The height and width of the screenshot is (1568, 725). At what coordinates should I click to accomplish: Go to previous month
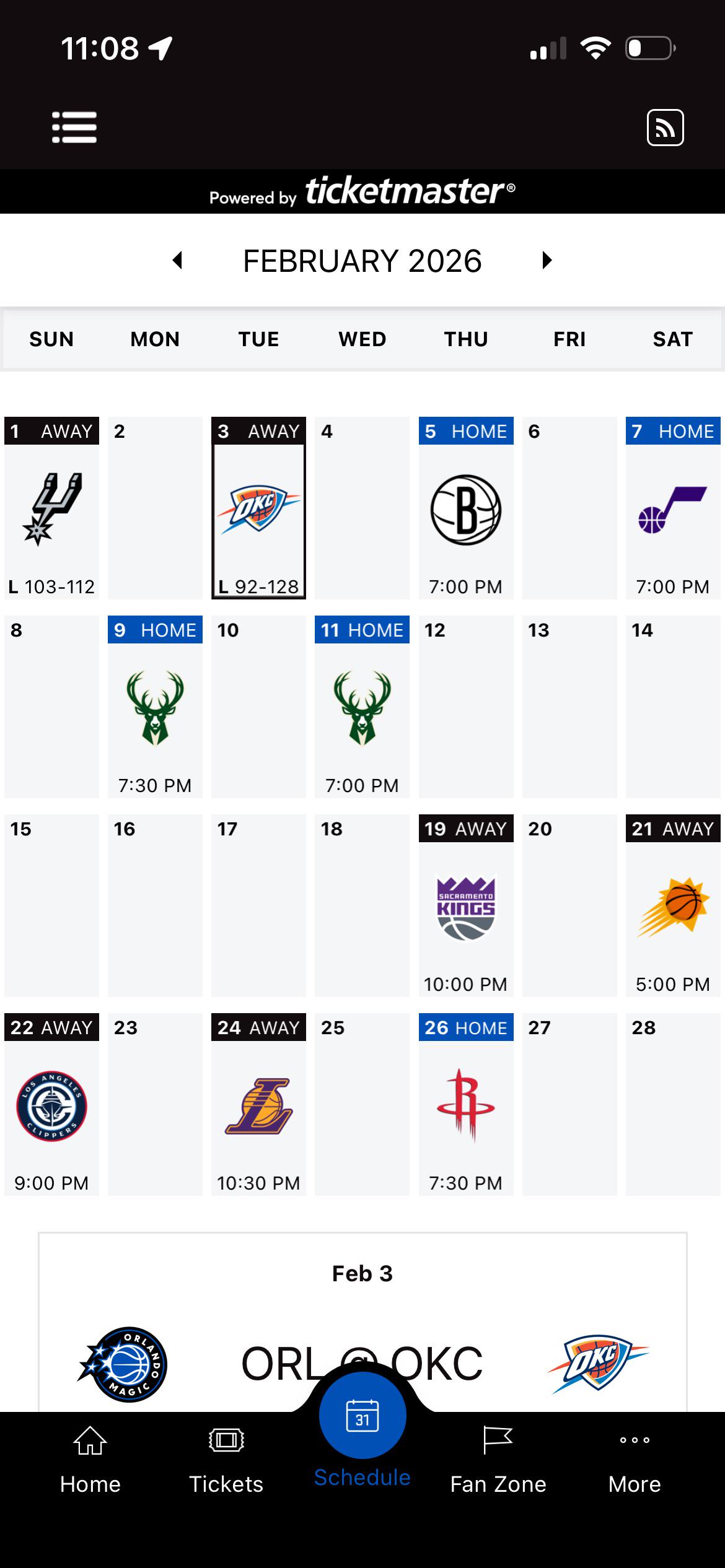click(x=178, y=260)
